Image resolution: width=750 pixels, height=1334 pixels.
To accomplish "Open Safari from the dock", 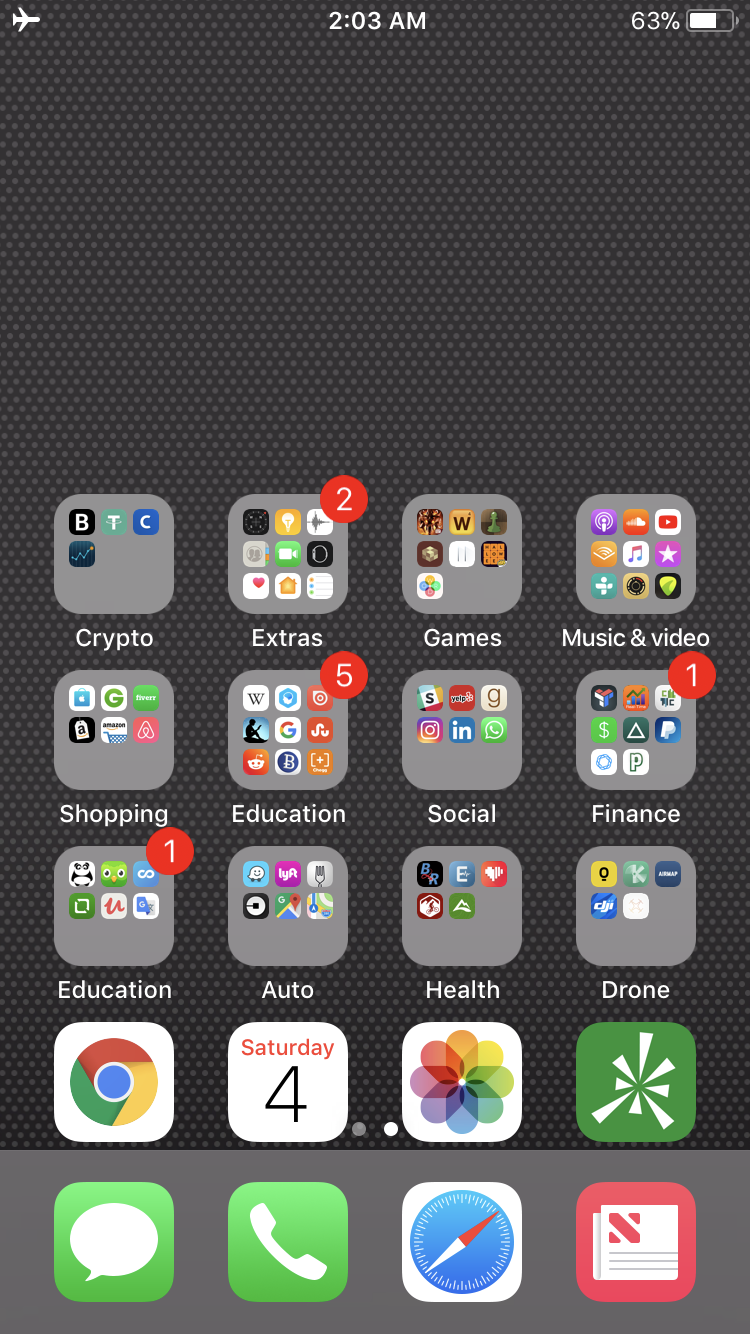I will tap(462, 1242).
